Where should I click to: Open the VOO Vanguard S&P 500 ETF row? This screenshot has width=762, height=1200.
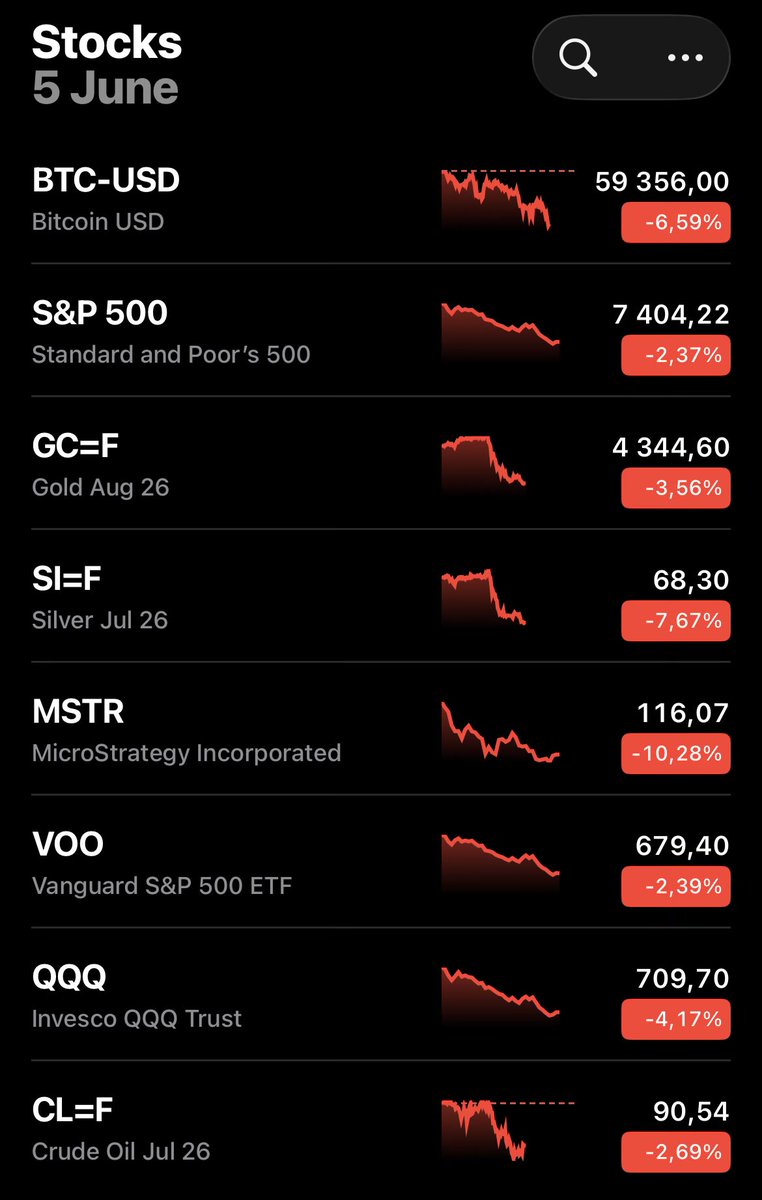[x=381, y=863]
